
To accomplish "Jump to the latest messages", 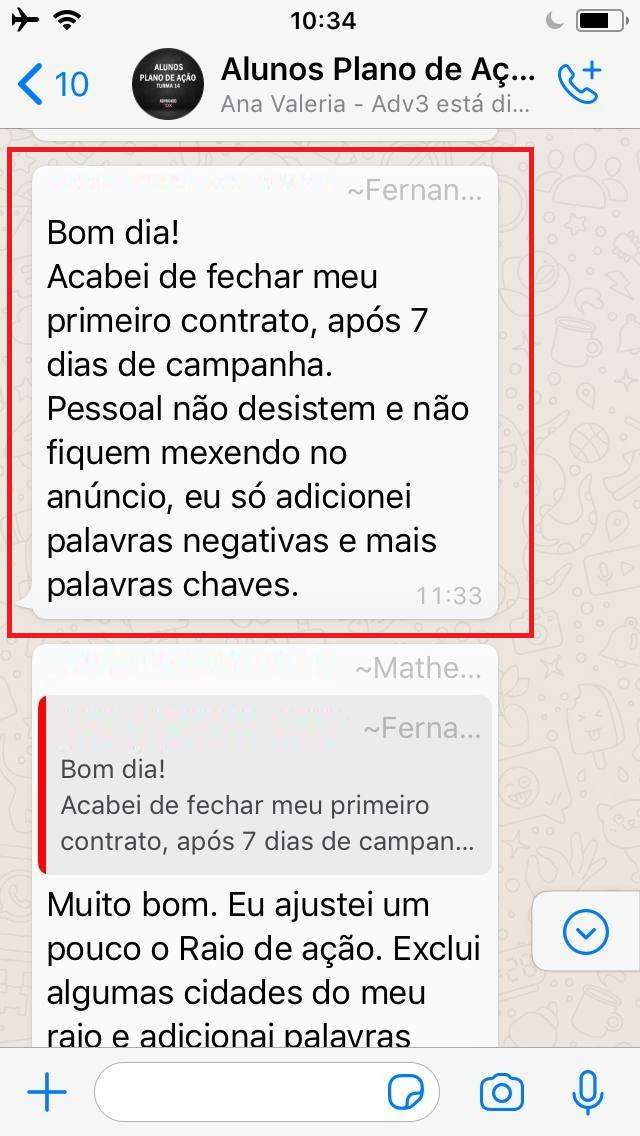I will [585, 932].
